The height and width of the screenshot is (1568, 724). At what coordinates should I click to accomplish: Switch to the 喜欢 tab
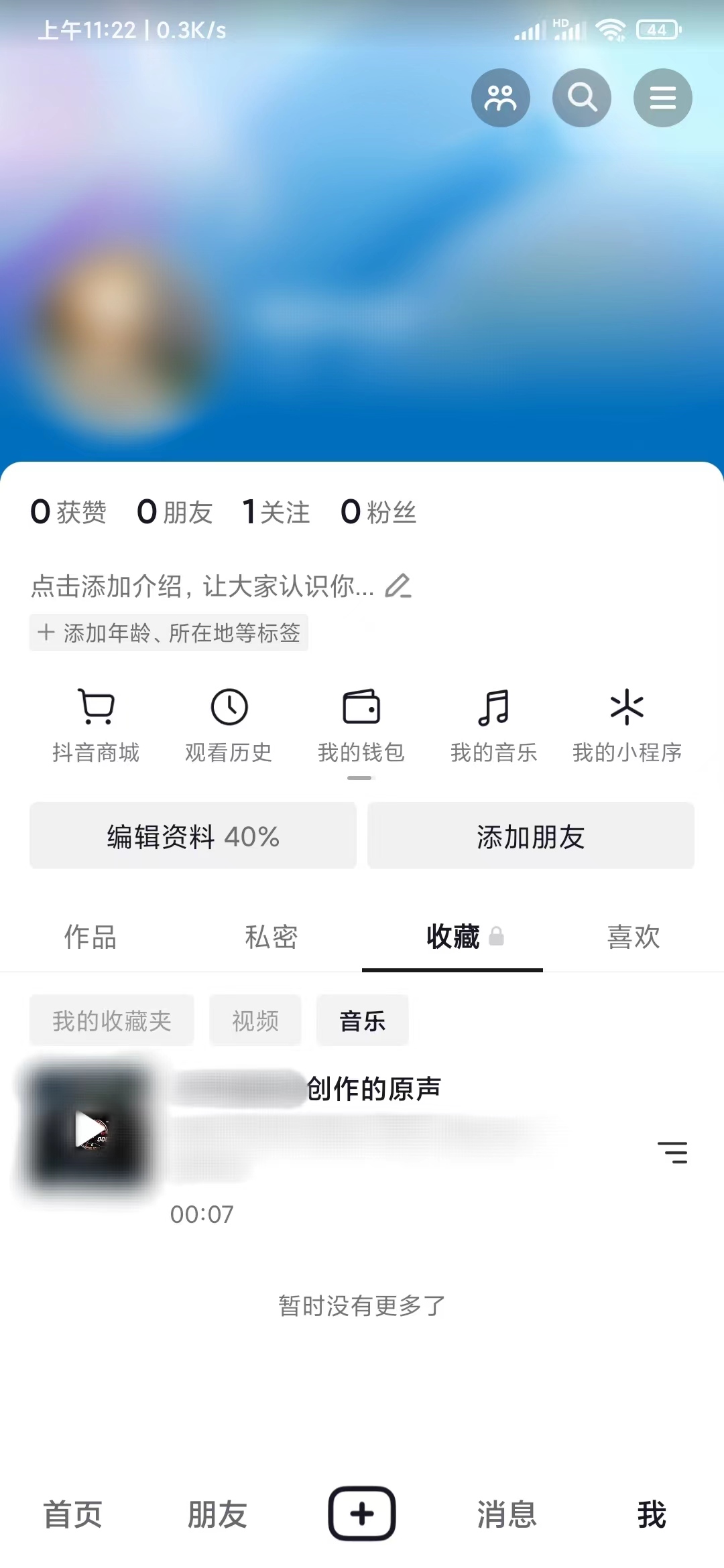(633, 937)
